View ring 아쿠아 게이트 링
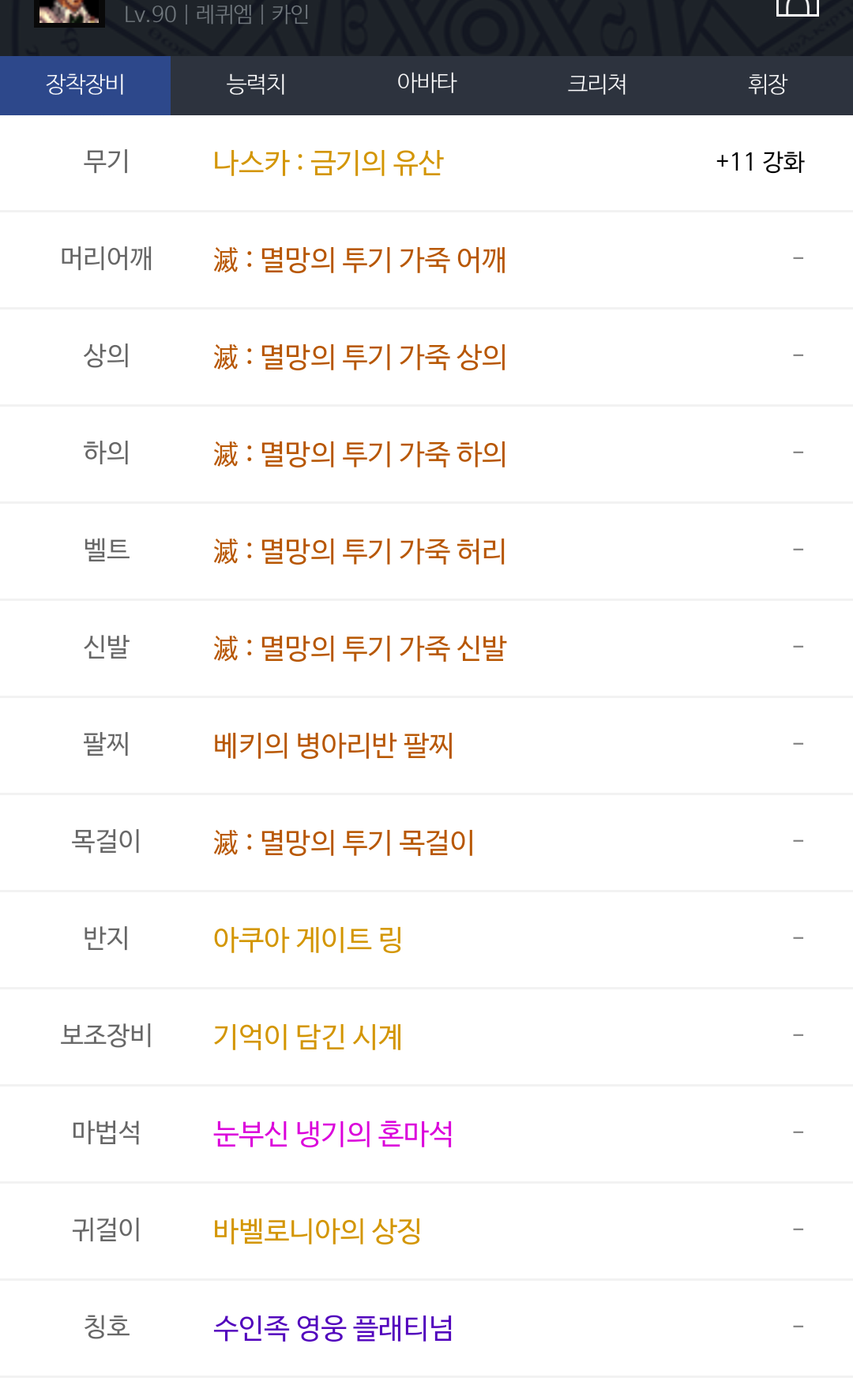853x1400 pixels. tap(308, 940)
